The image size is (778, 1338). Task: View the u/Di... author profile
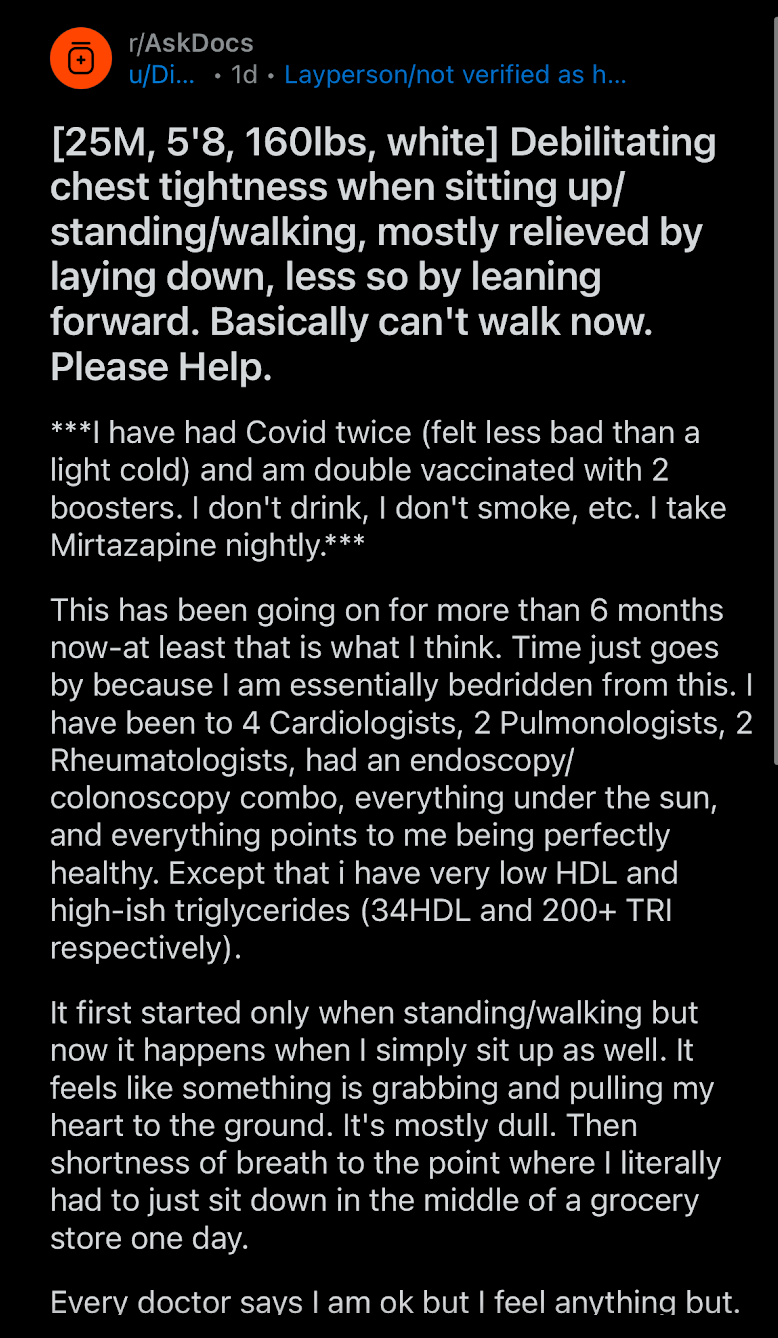pos(163,75)
